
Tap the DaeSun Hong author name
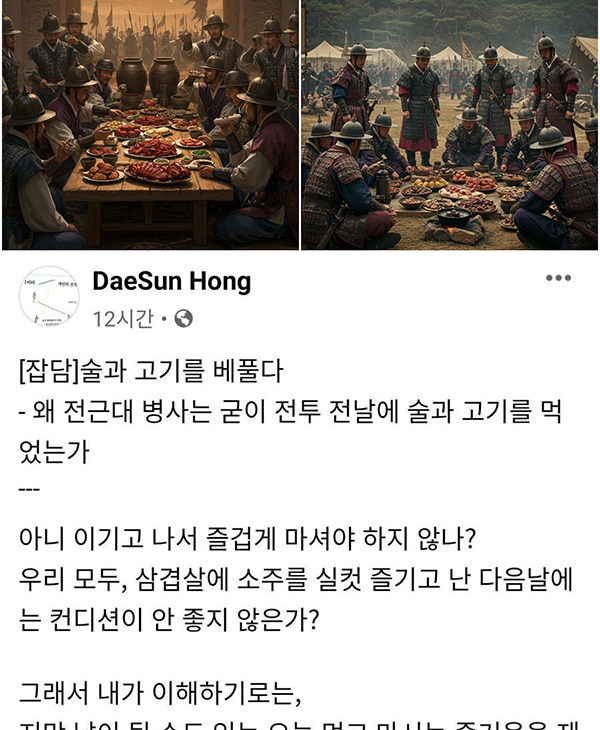click(171, 281)
